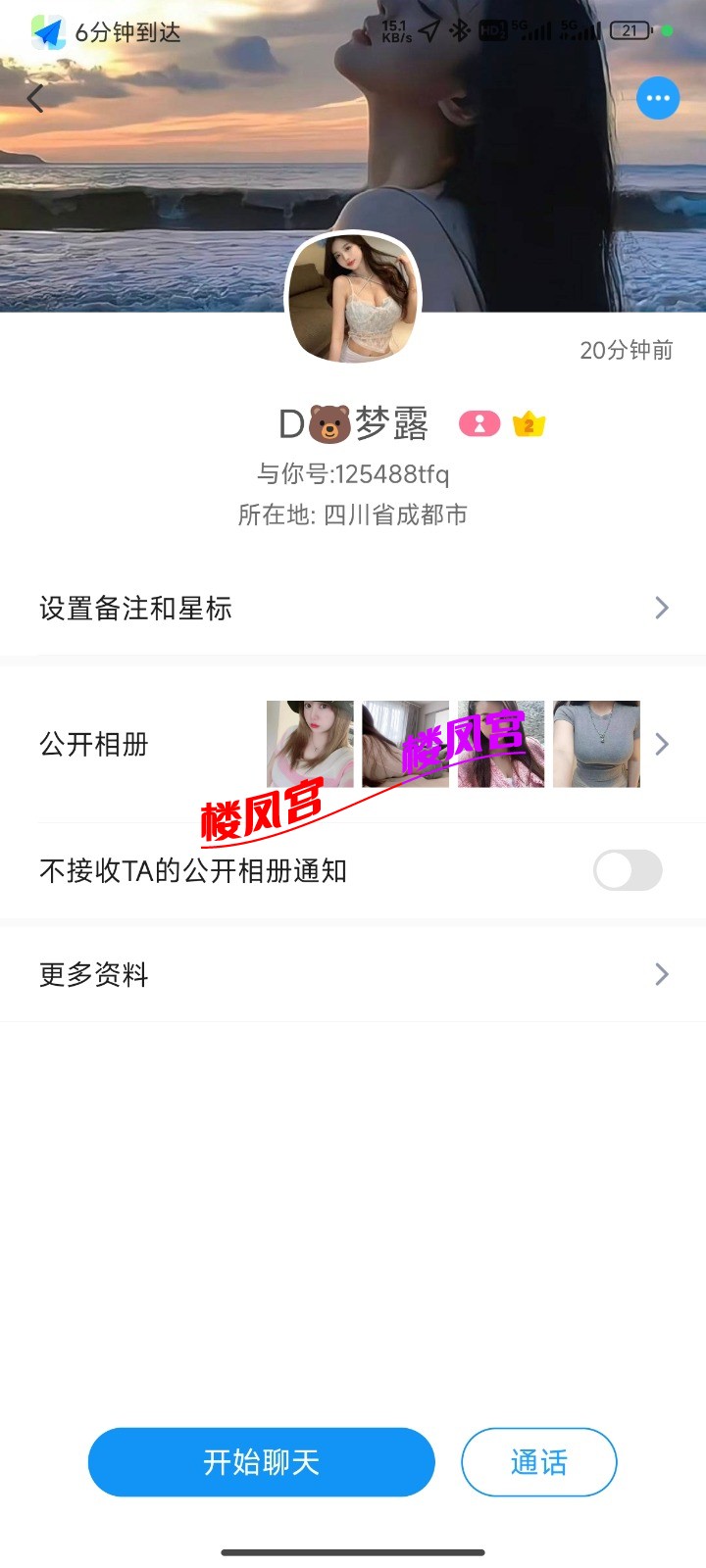Open the 6分钟到达 notification banner
This screenshot has width=706, height=1568.
point(127,30)
